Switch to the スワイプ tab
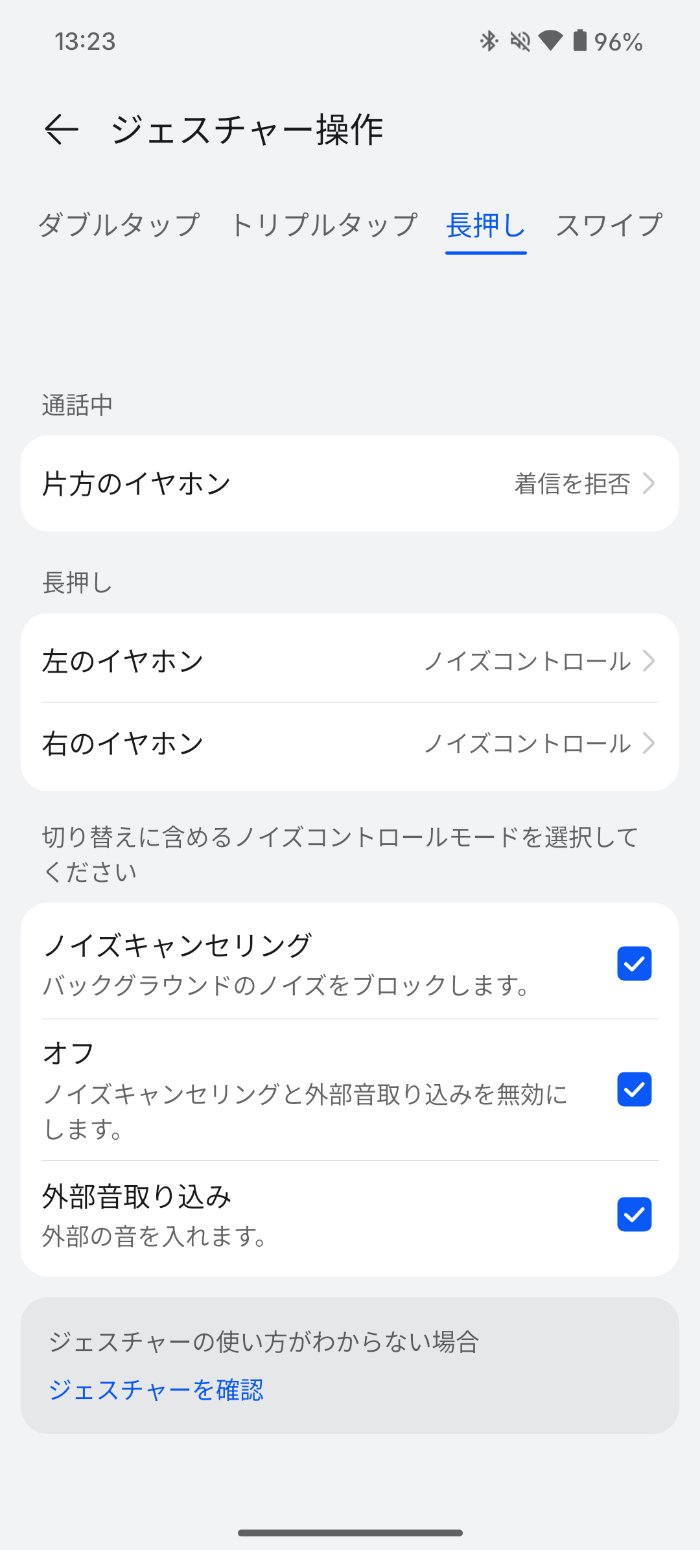Image resolution: width=700 pixels, height=1550 pixels. 608,225
